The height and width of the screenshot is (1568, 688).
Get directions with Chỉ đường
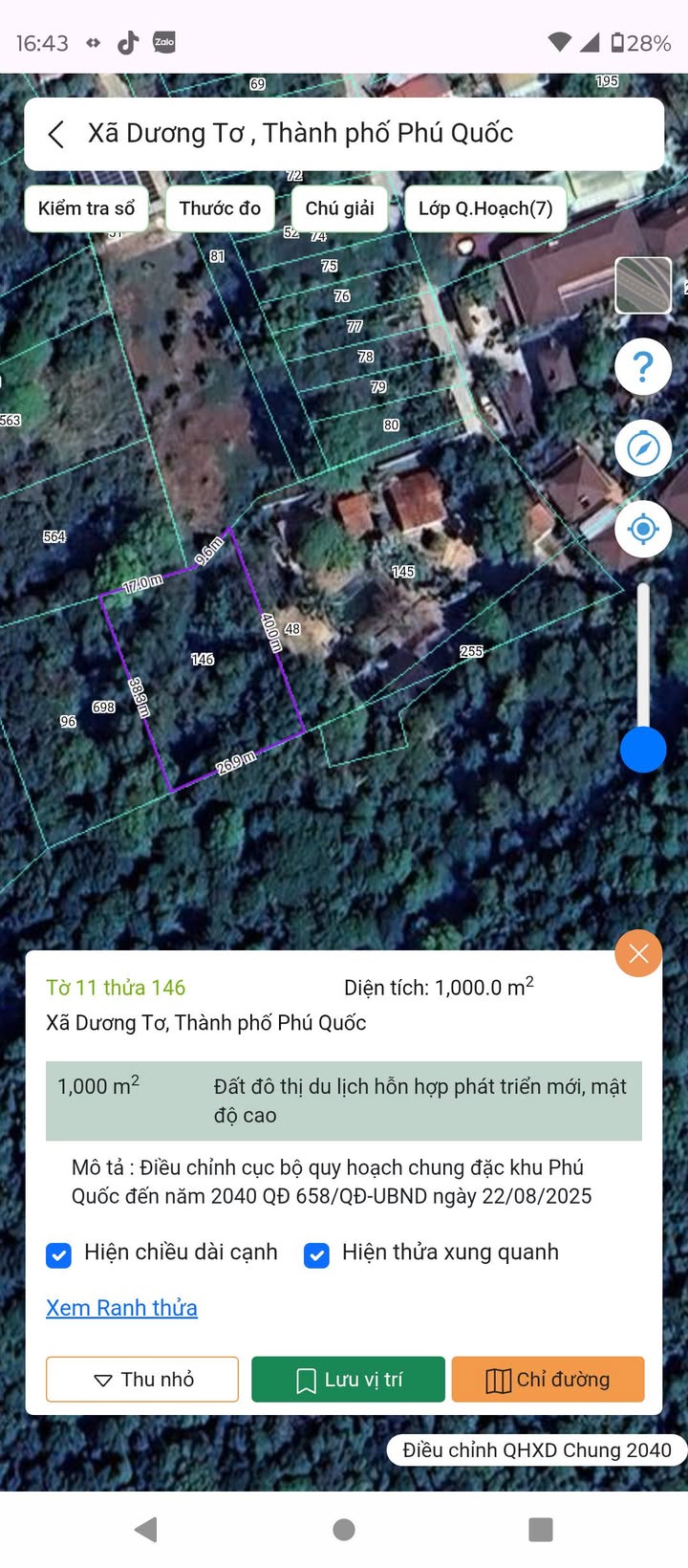click(548, 1380)
